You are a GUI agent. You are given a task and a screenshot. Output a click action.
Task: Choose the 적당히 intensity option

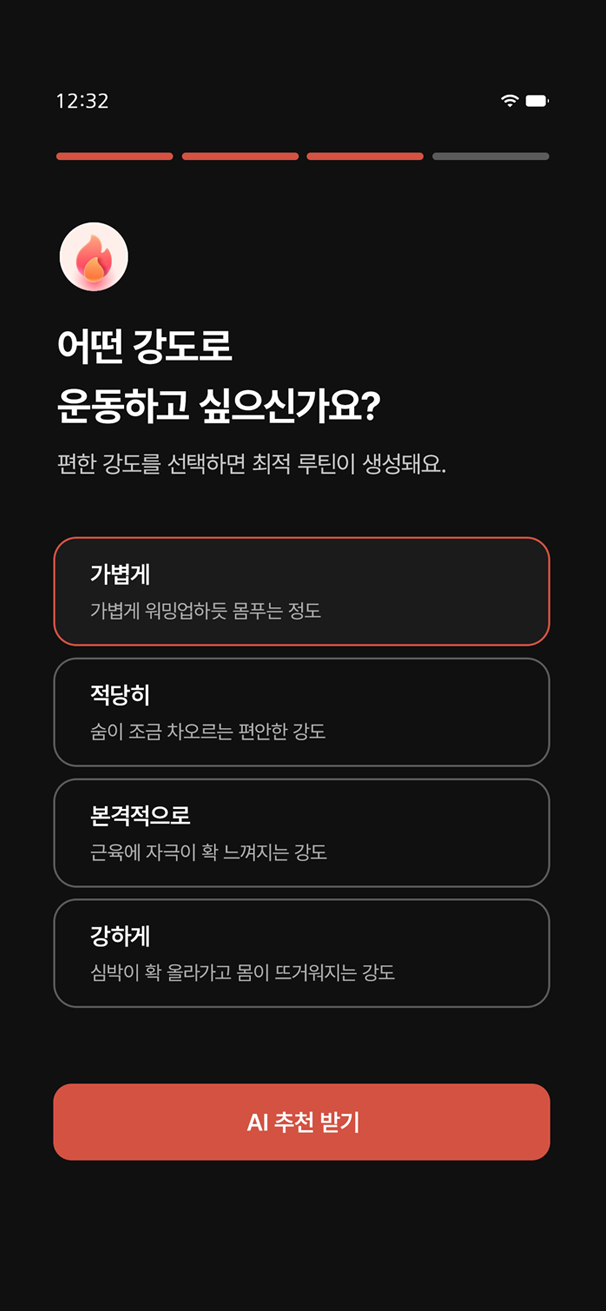pyautogui.click(x=301, y=712)
